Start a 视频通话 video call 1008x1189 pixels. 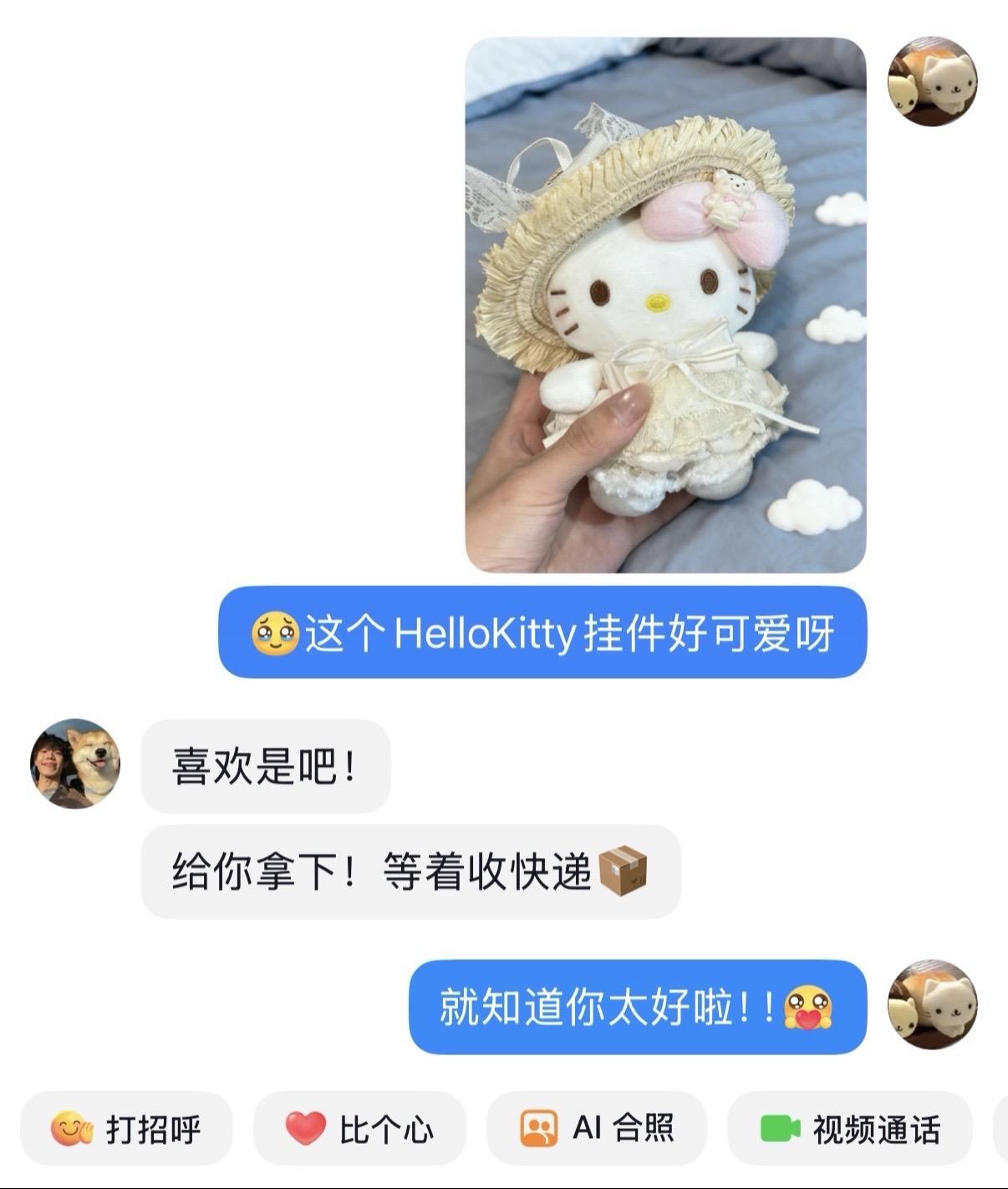[850, 1129]
